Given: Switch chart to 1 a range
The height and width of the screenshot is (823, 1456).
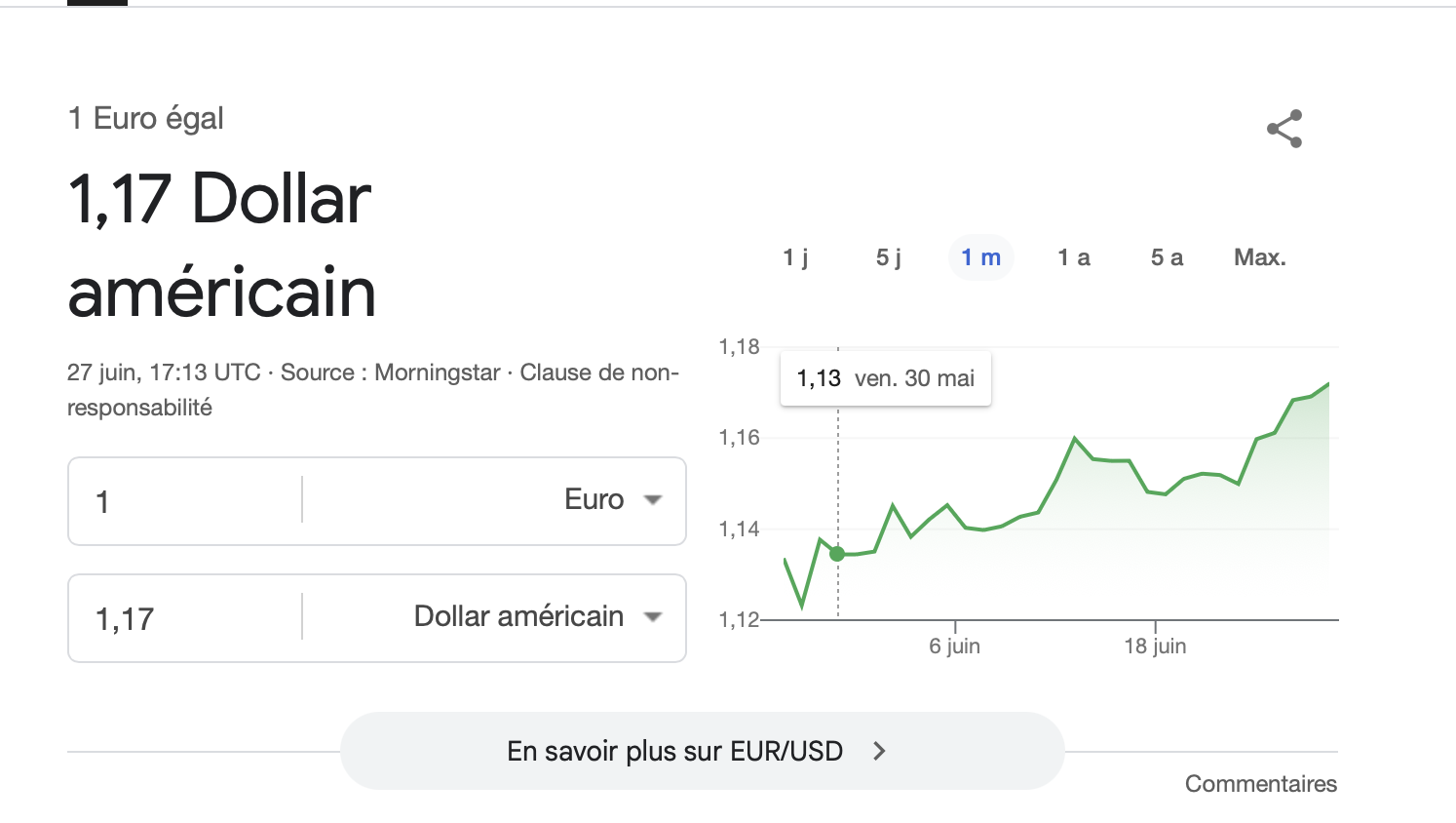Looking at the screenshot, I should (1073, 257).
